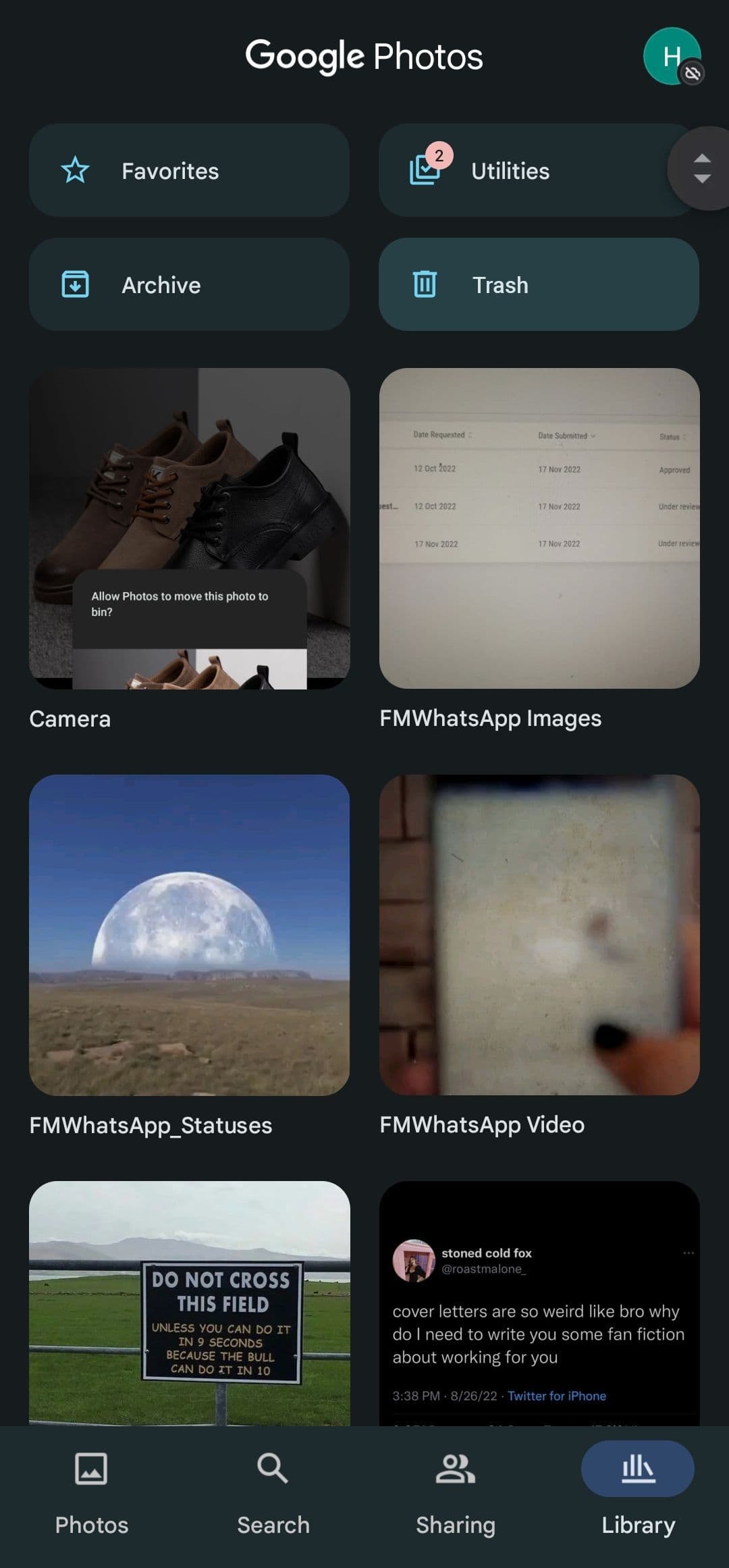The width and height of the screenshot is (729, 1568).
Task: Open the Camera folder
Action: (x=189, y=528)
